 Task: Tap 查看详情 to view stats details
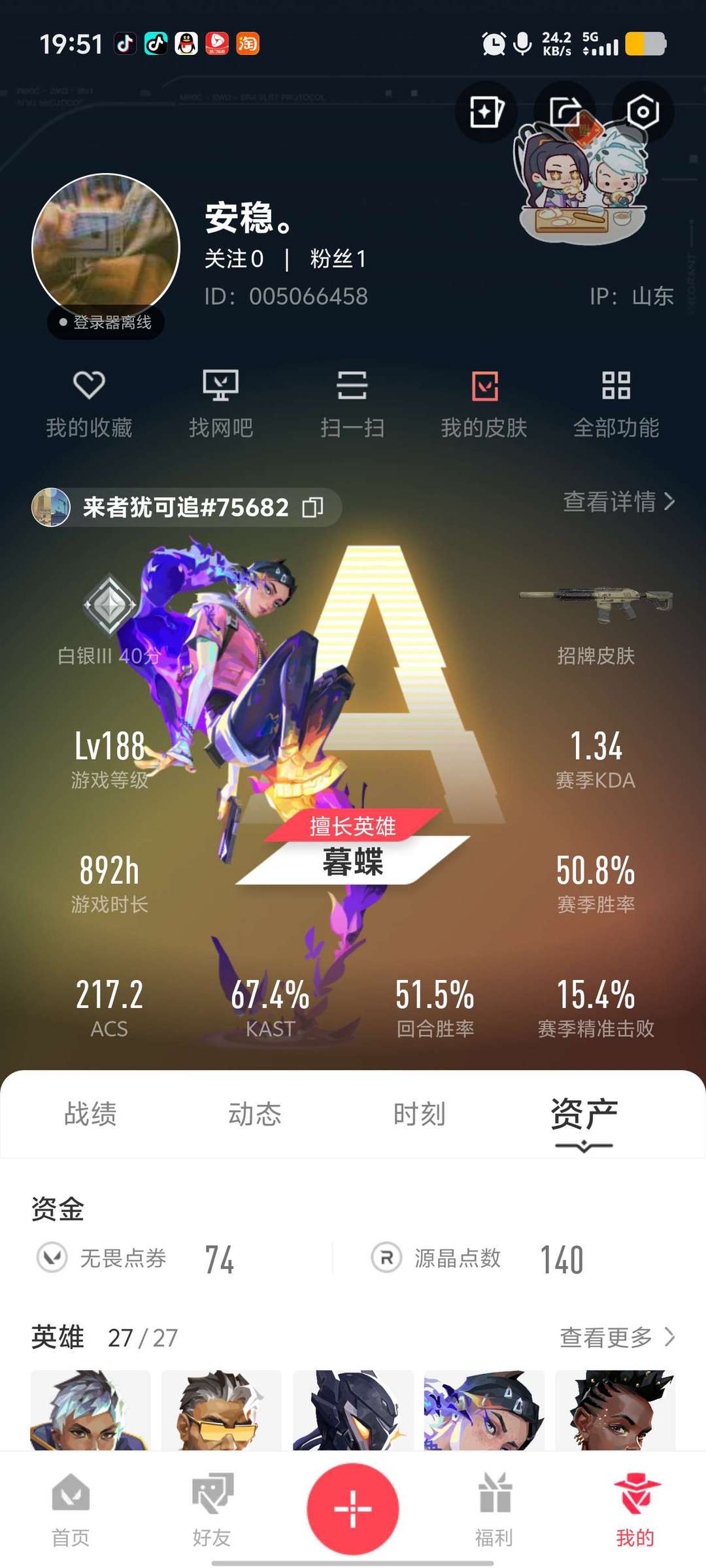(x=618, y=502)
